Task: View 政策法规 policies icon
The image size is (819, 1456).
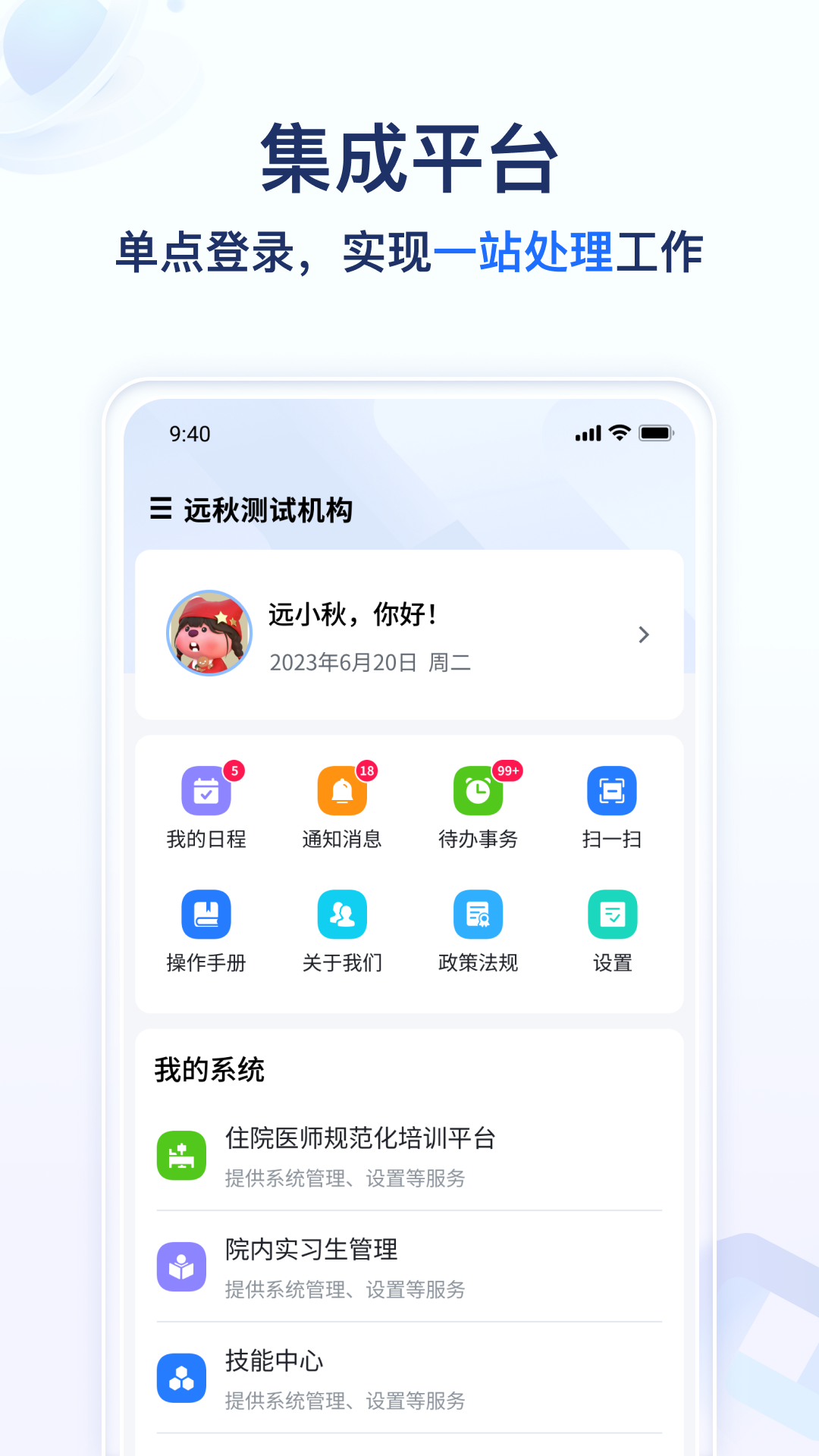Action: [477, 915]
